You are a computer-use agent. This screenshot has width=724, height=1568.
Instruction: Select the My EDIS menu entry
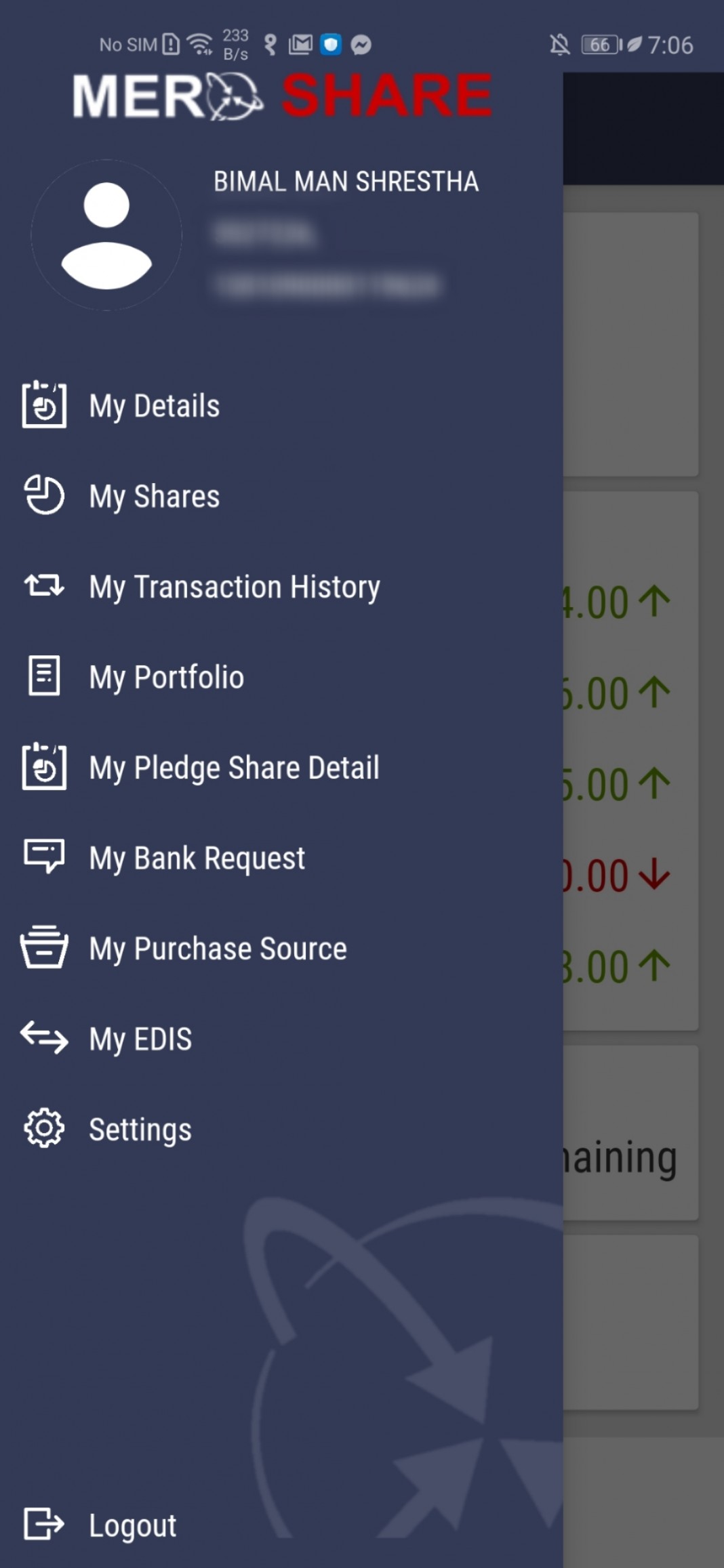point(140,1038)
